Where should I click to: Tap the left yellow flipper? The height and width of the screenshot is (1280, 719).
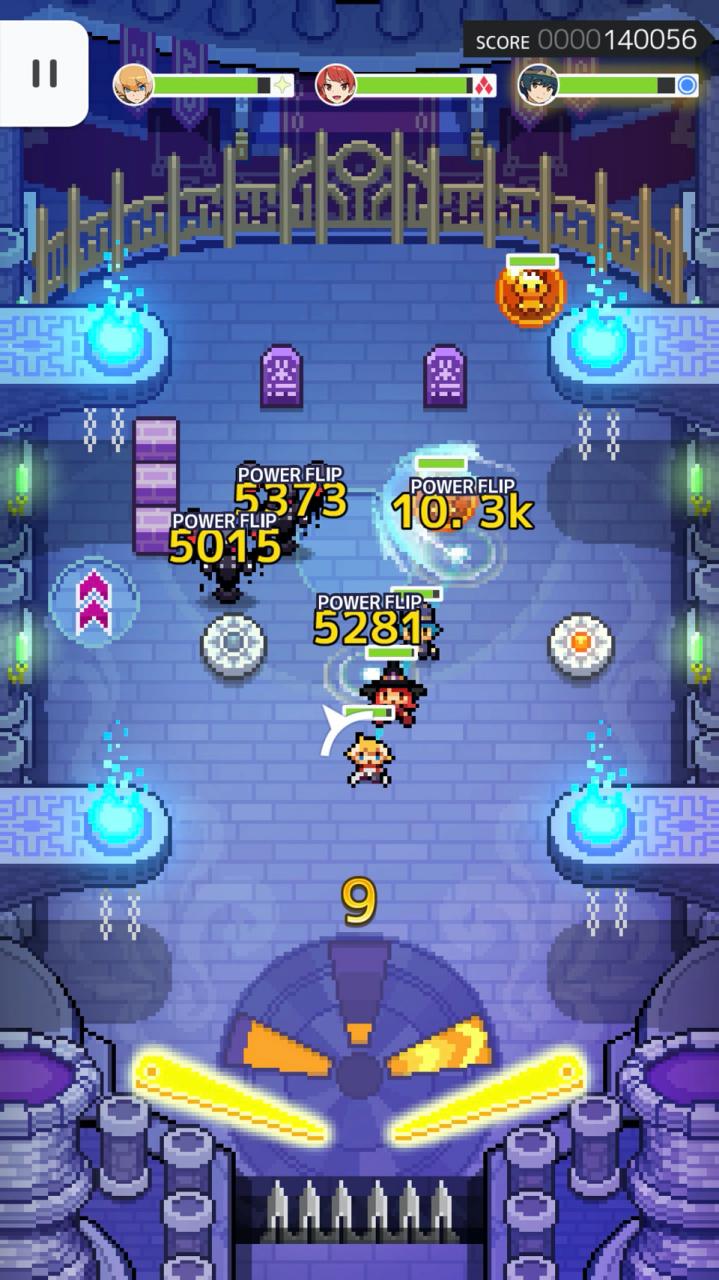point(231,1097)
